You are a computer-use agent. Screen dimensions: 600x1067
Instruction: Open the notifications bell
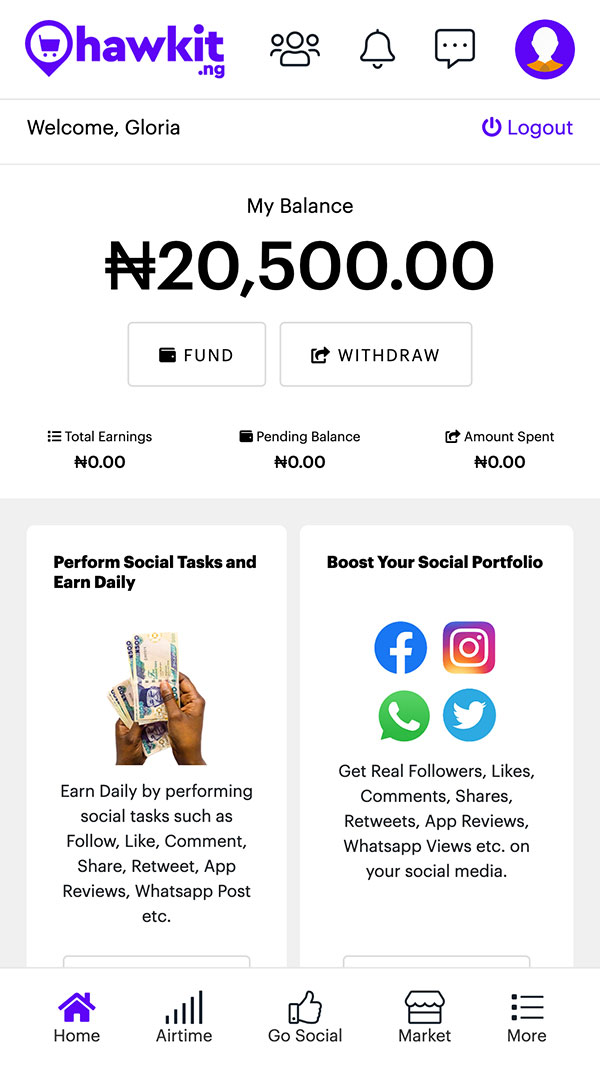click(378, 49)
